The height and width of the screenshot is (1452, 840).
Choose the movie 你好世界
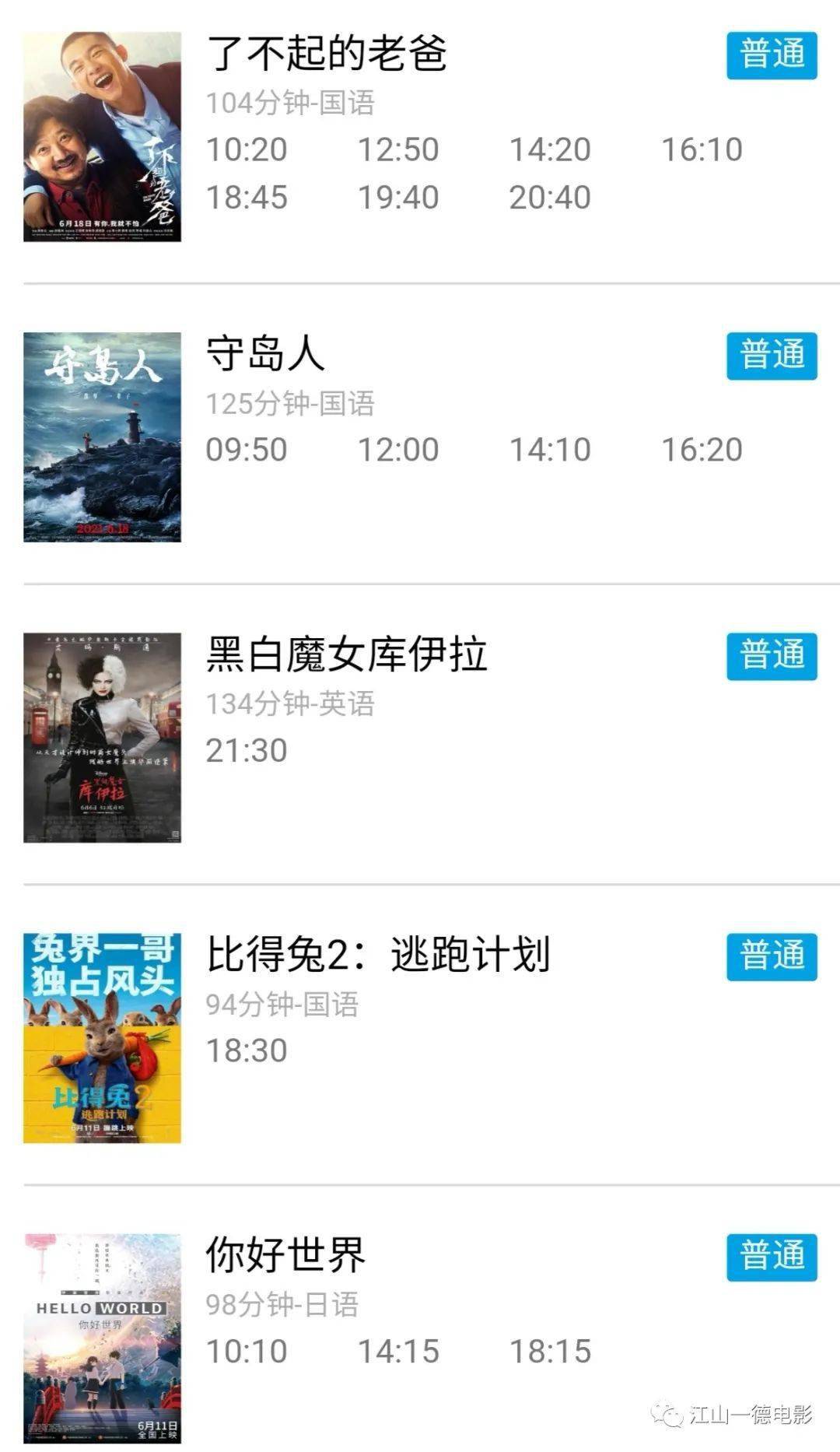[x=285, y=1256]
